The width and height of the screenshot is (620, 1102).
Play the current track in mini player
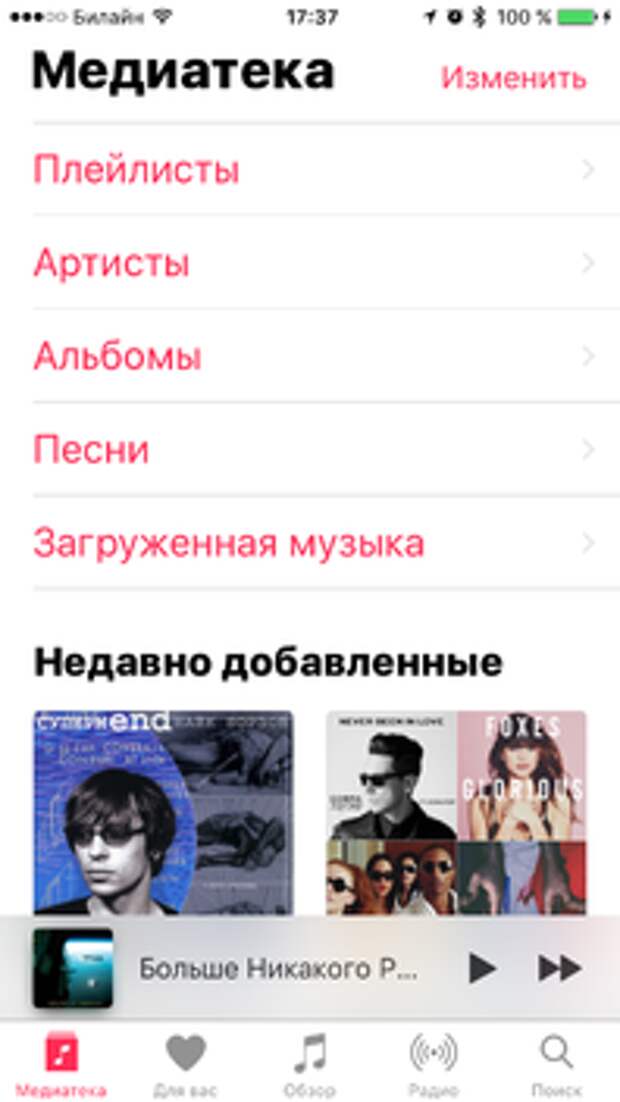click(x=482, y=968)
